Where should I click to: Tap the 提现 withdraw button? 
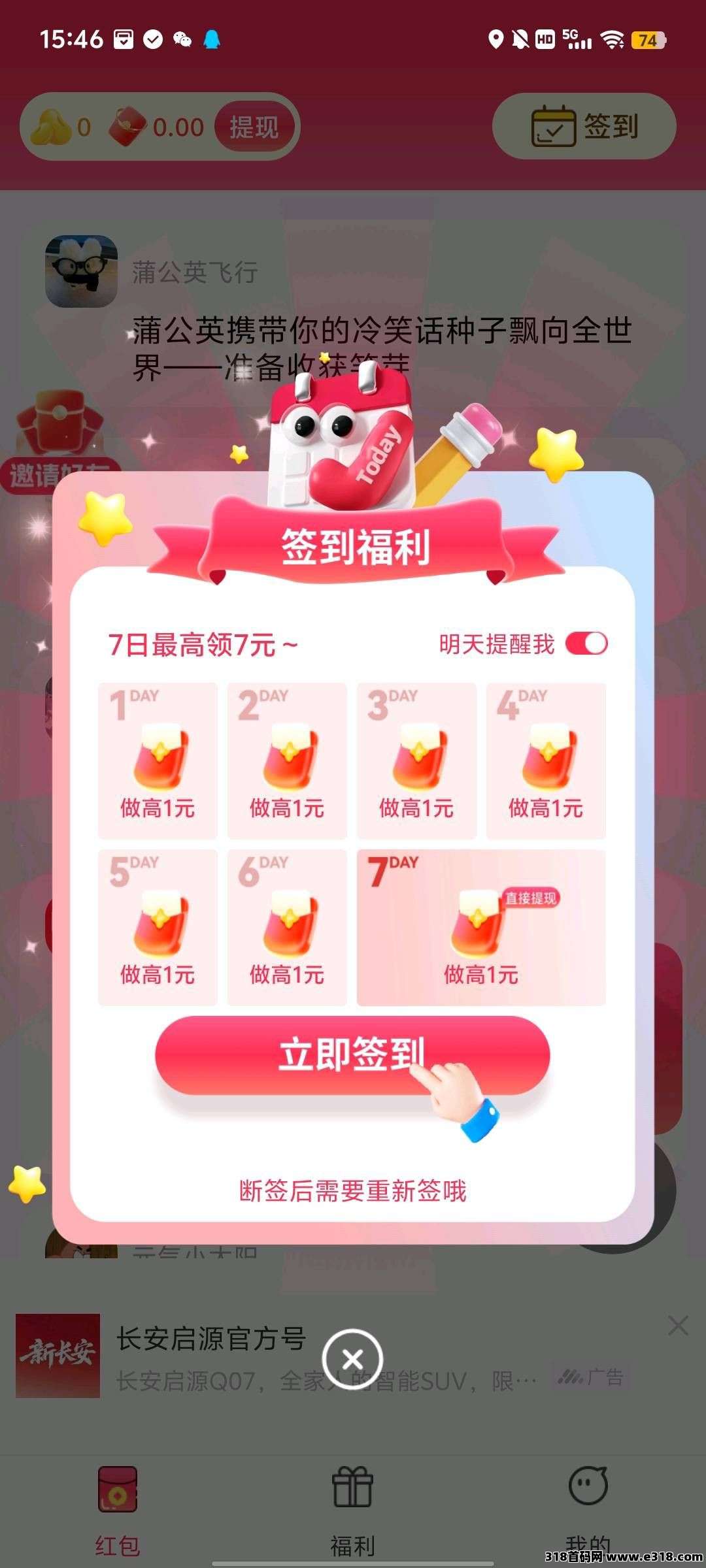[x=254, y=127]
